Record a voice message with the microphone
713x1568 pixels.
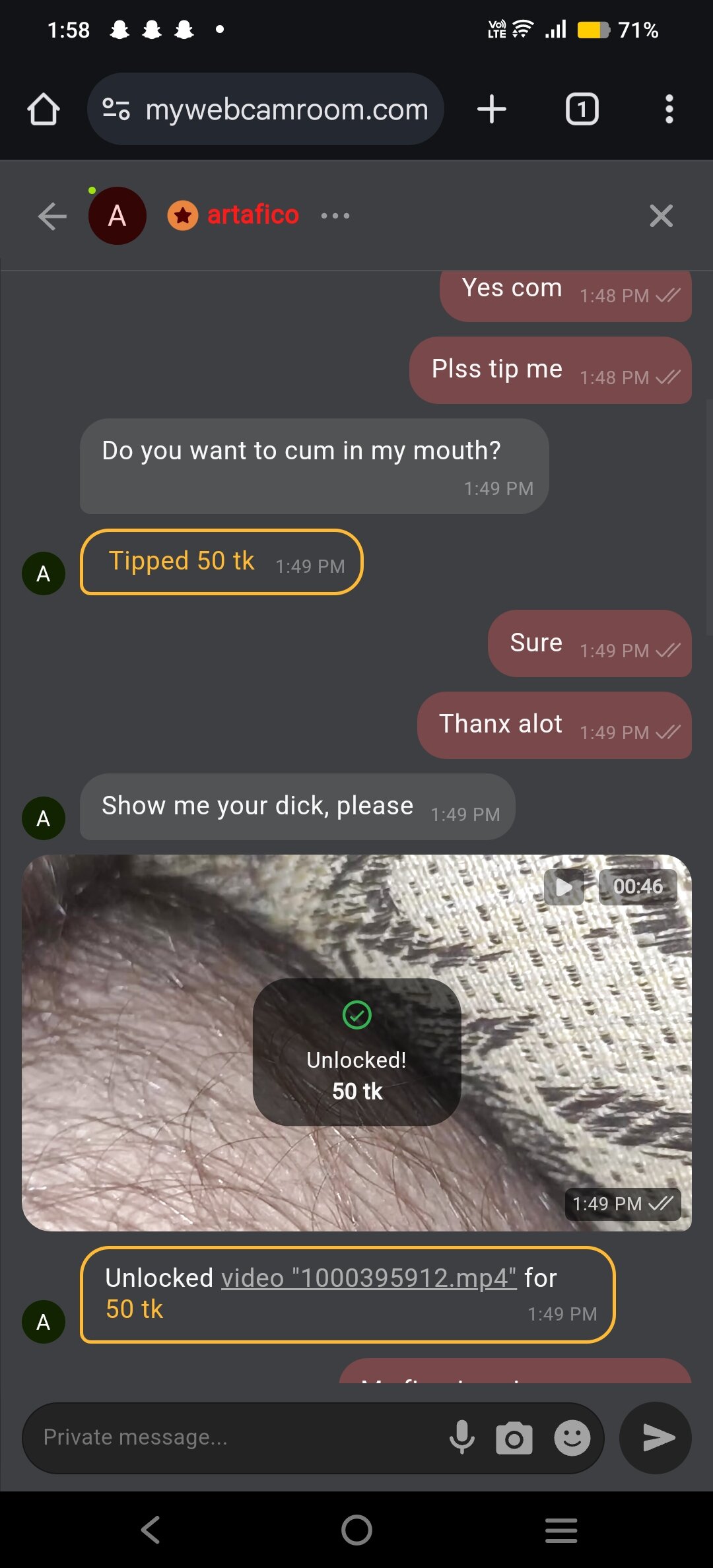pos(462,1437)
